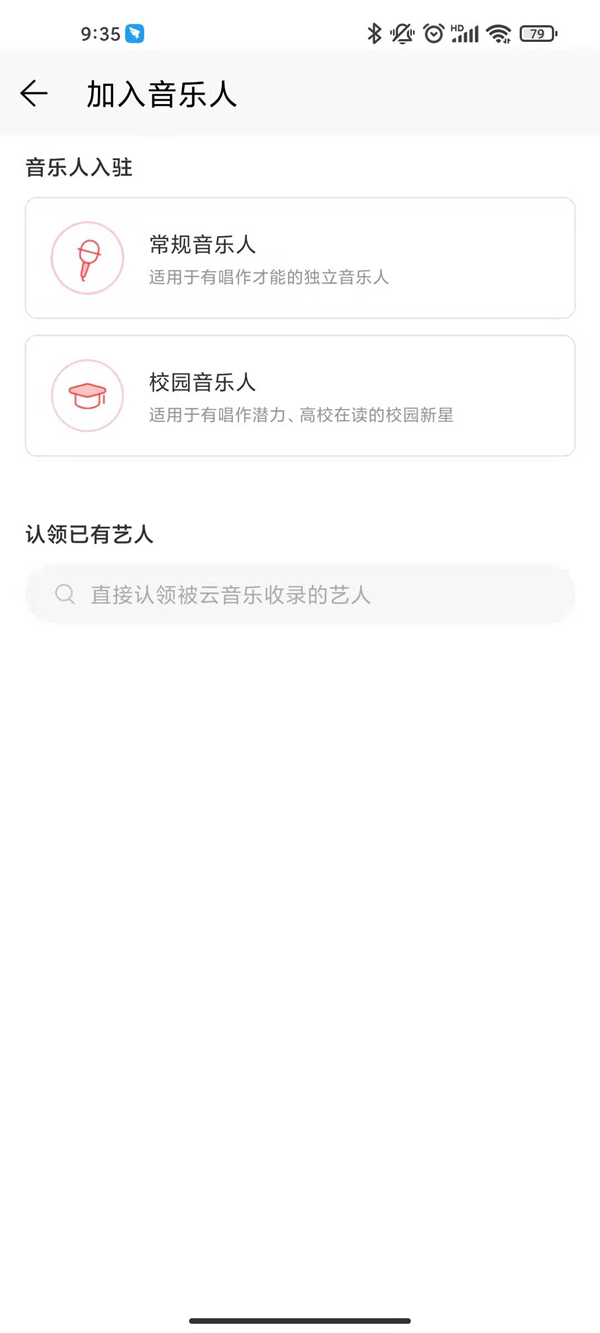Select the 常规音乐人 option
Screen dimensions: 600x1333
tap(300, 258)
